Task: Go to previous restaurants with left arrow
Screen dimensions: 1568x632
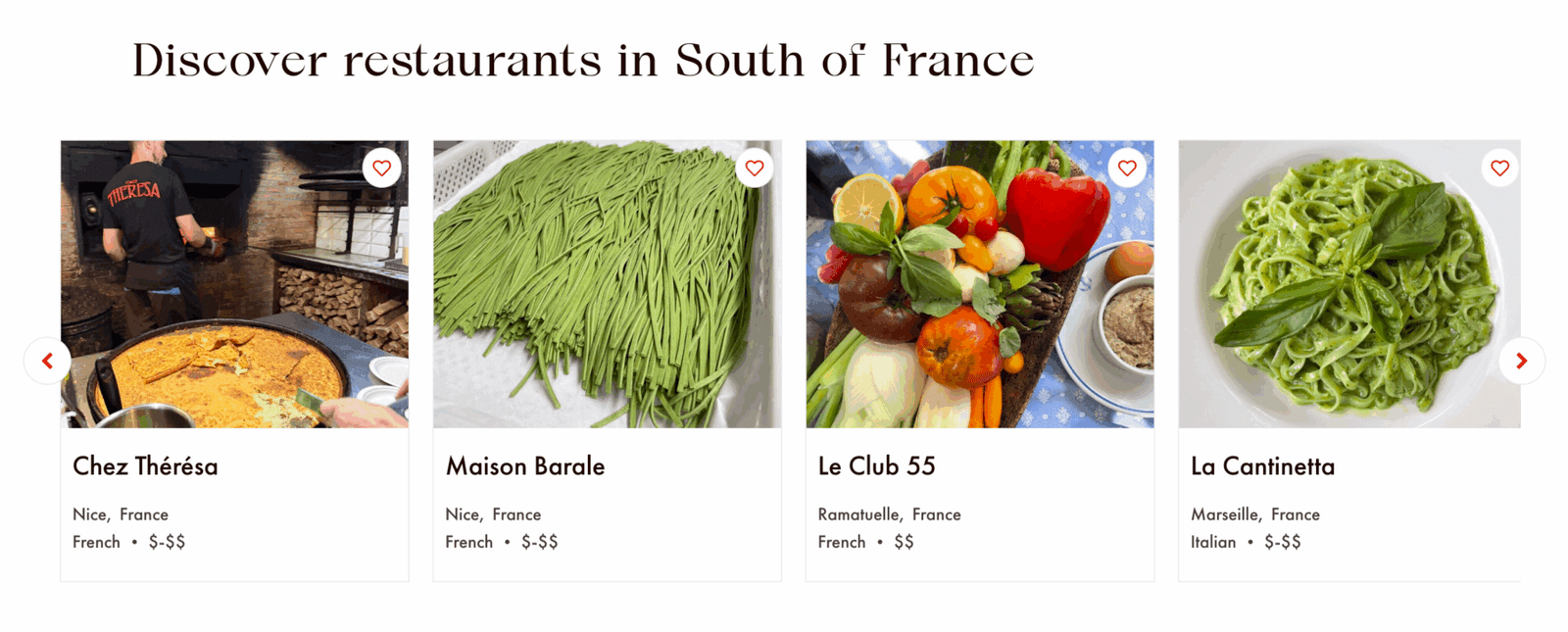Action: 47,361
